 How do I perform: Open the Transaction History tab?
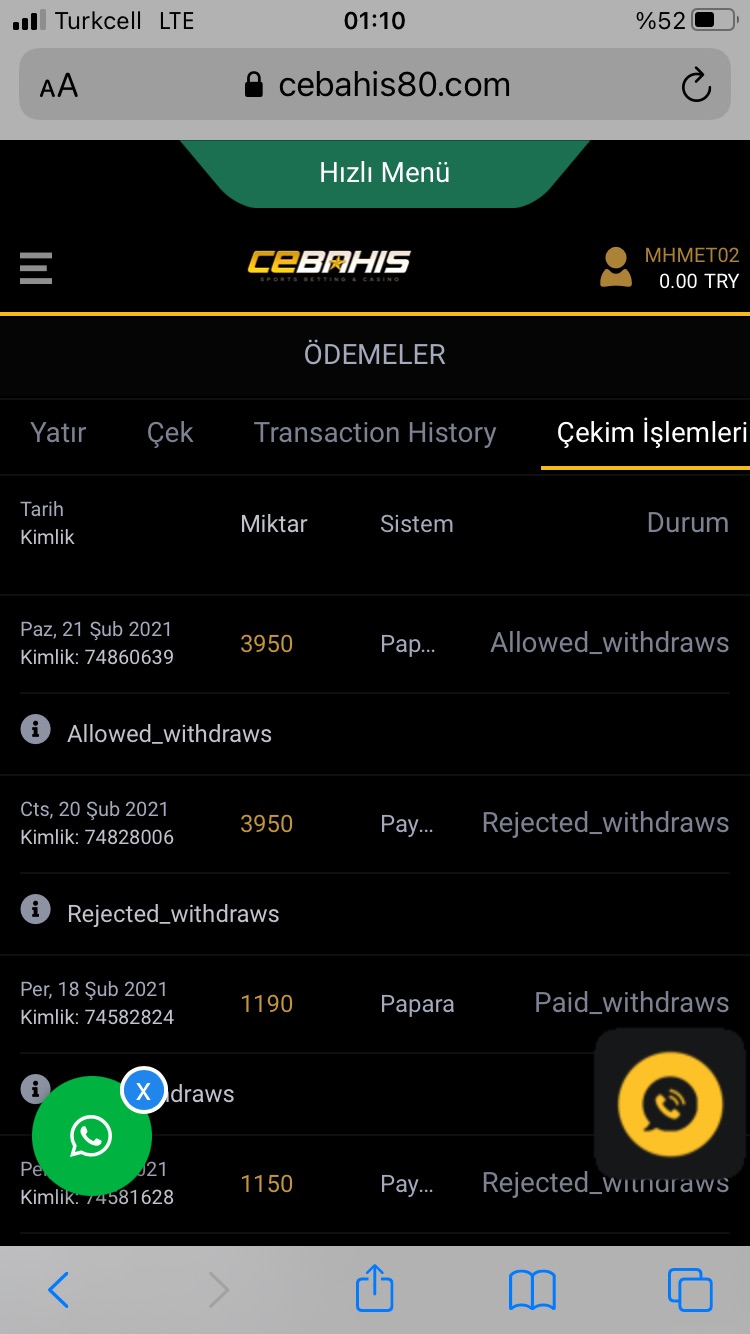(375, 432)
